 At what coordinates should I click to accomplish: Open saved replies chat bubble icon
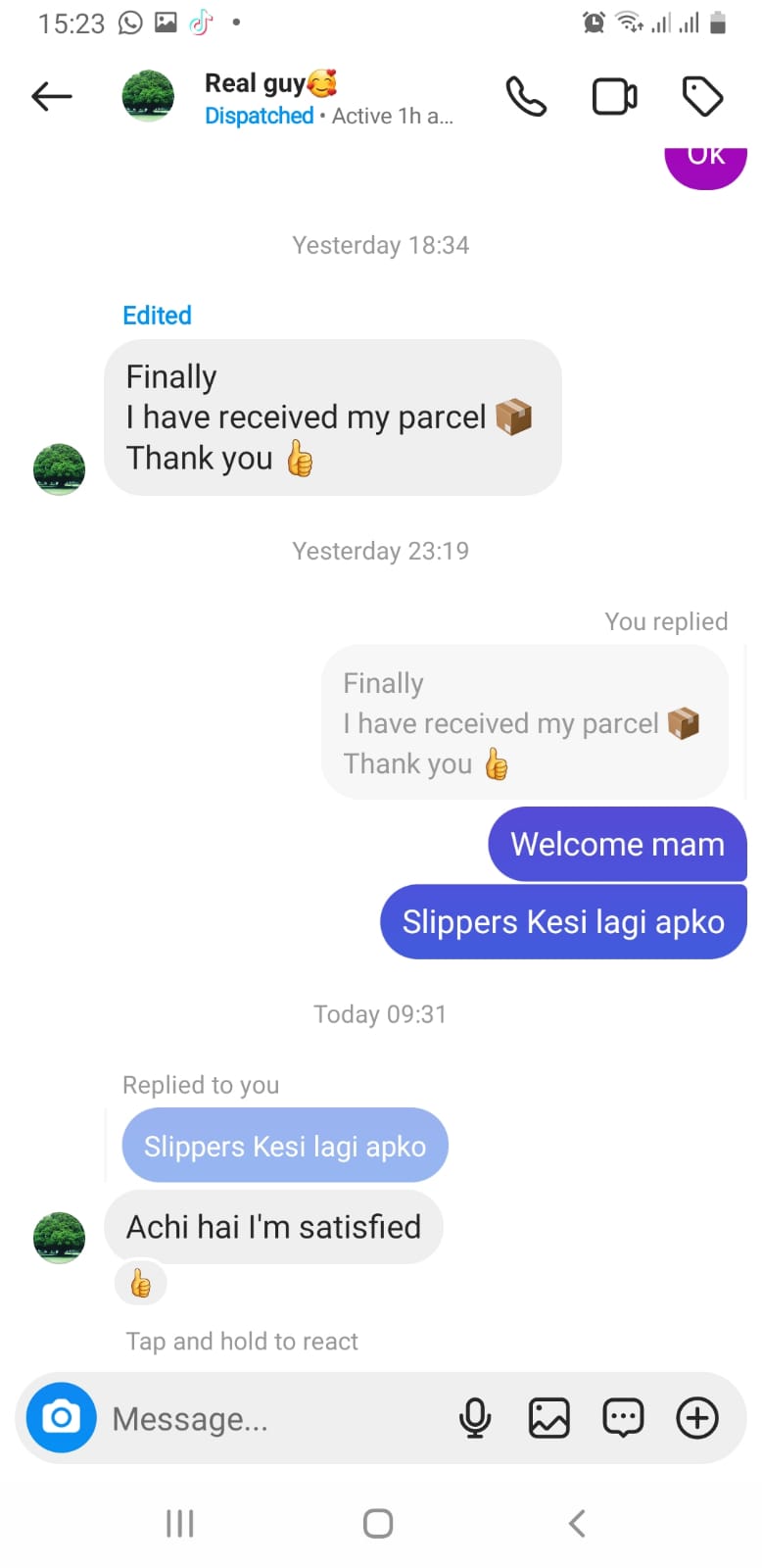click(623, 1417)
